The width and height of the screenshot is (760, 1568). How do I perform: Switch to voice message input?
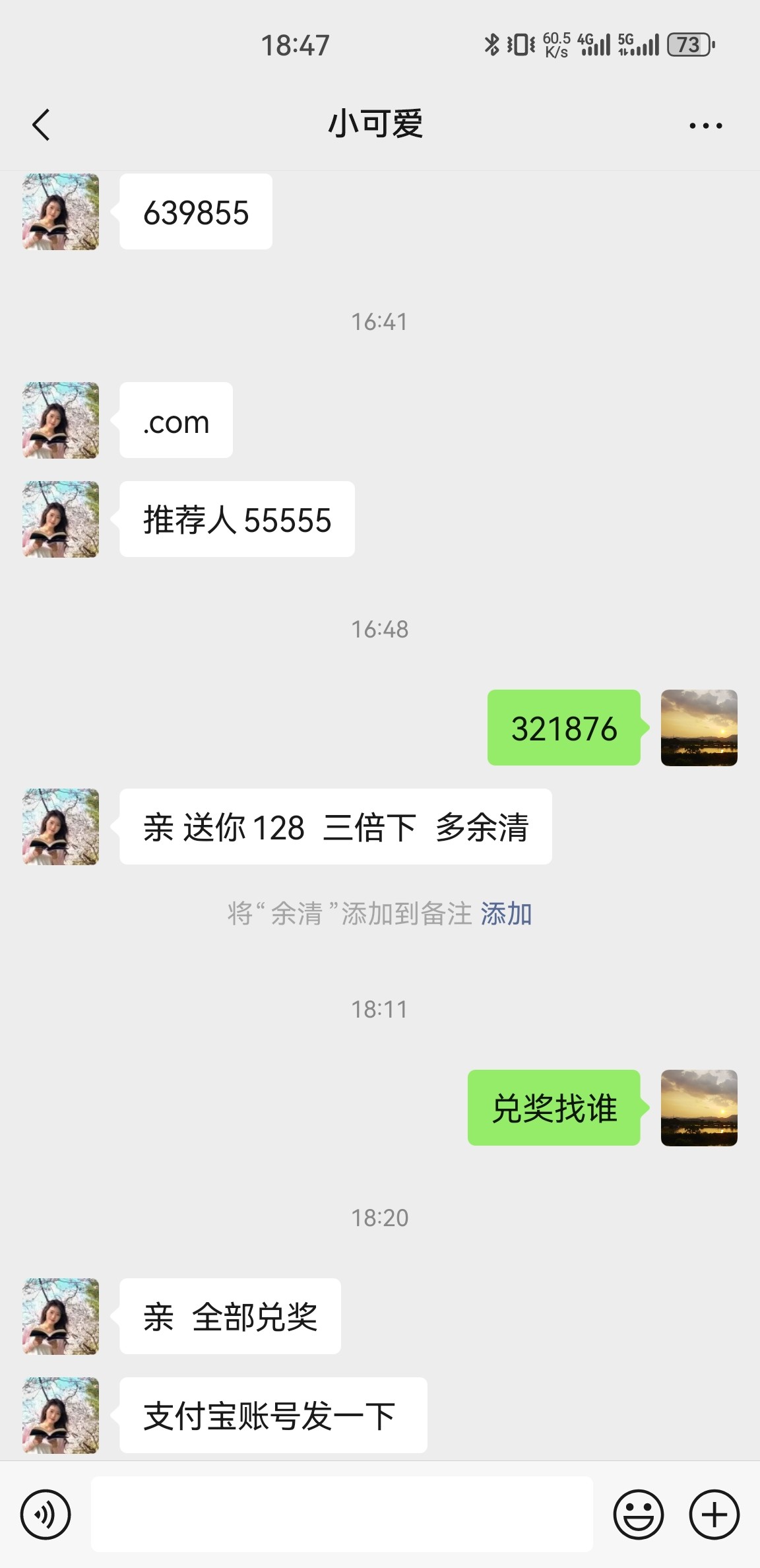(46, 1515)
